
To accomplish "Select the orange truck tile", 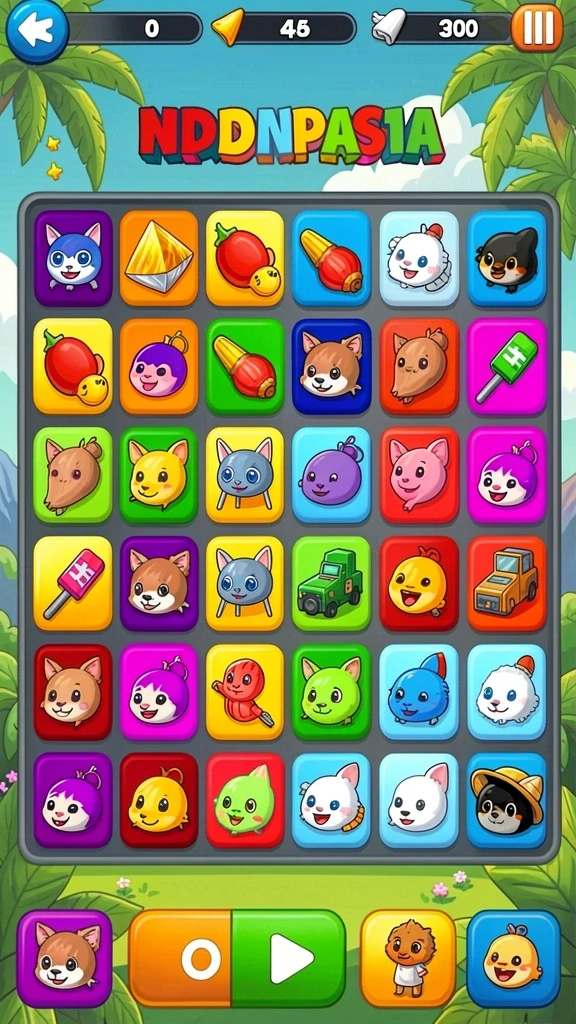I will click(507, 583).
